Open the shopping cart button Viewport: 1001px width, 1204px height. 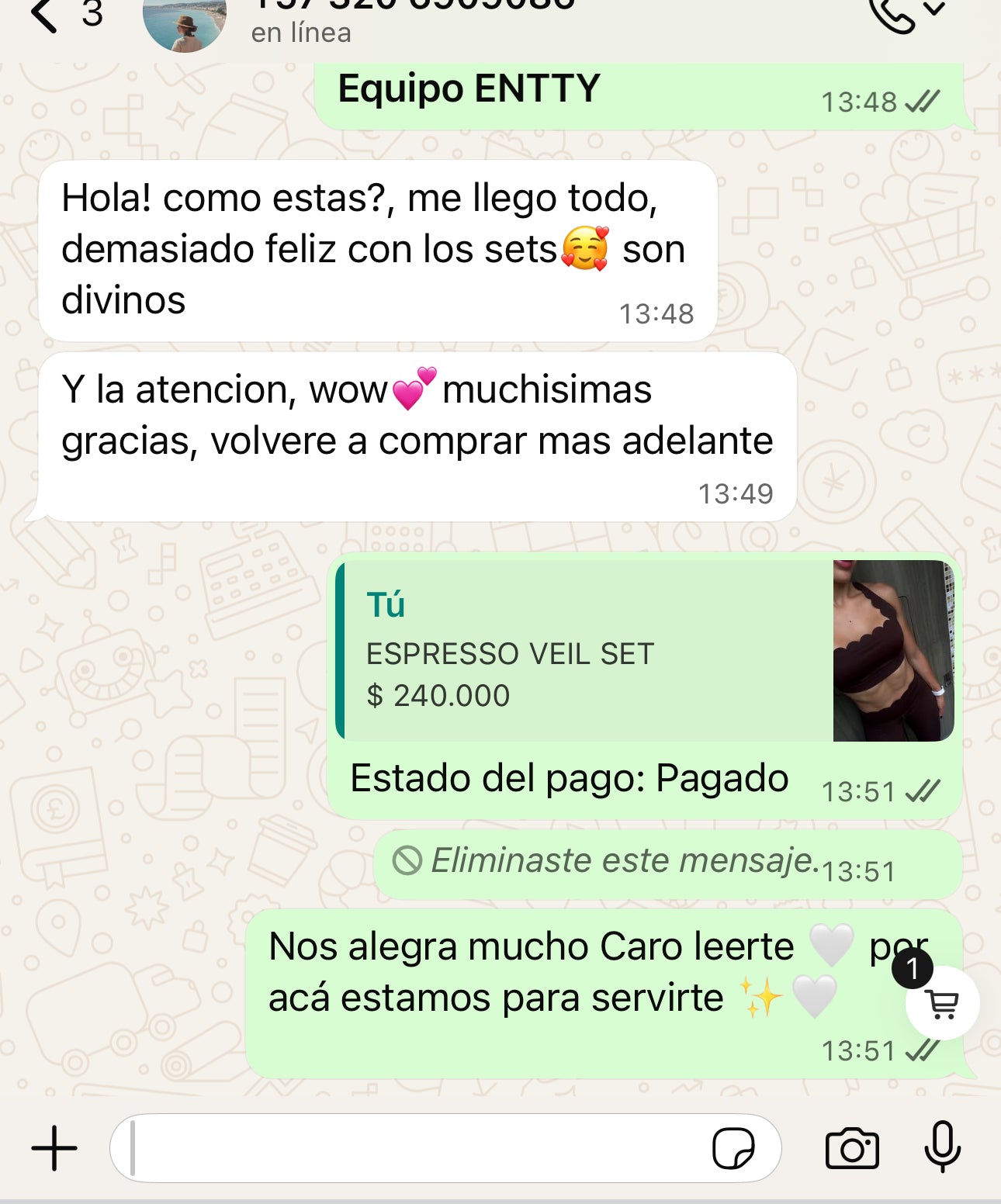coord(942,1004)
